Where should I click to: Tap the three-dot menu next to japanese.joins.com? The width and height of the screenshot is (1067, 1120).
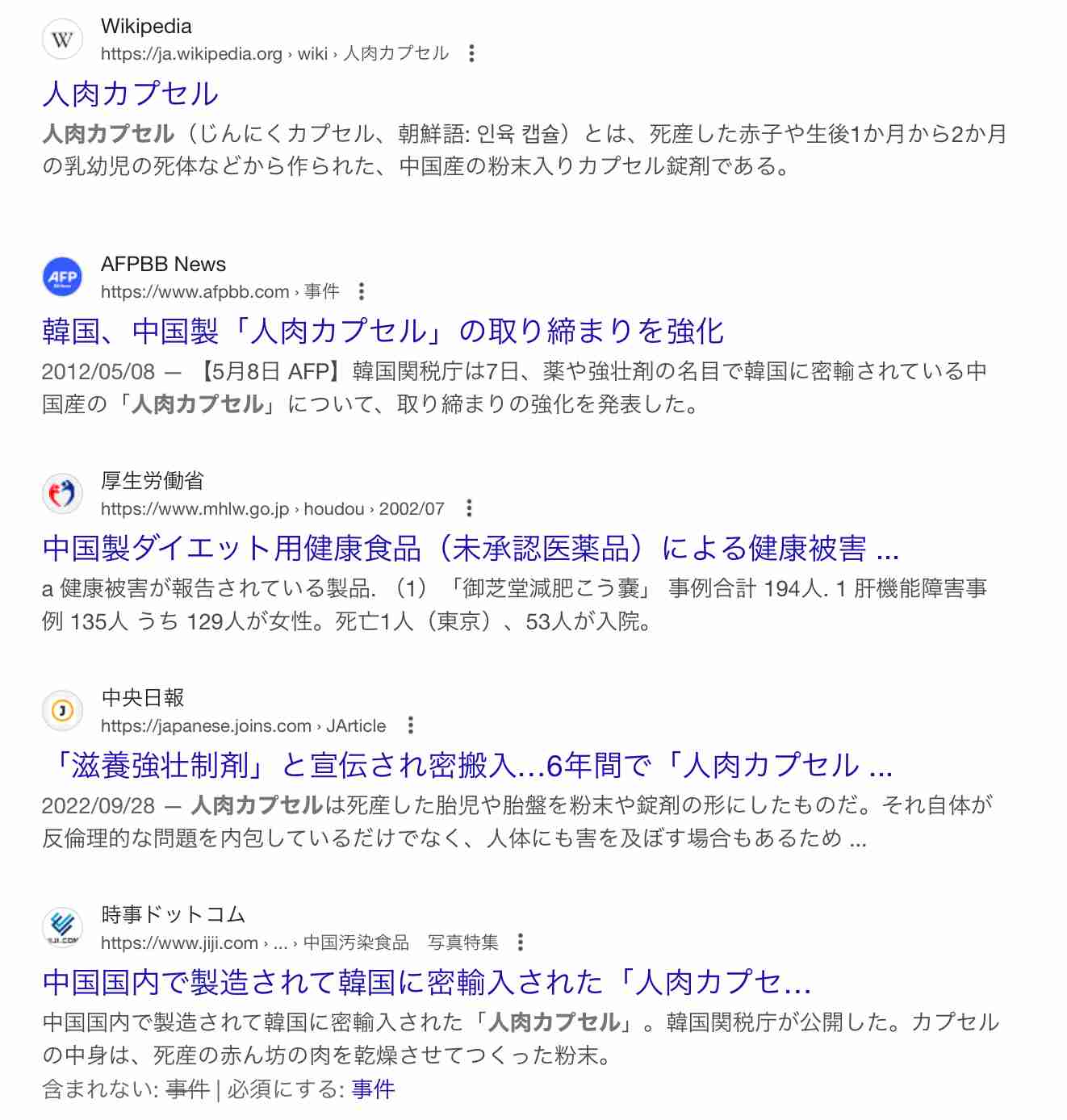(411, 725)
